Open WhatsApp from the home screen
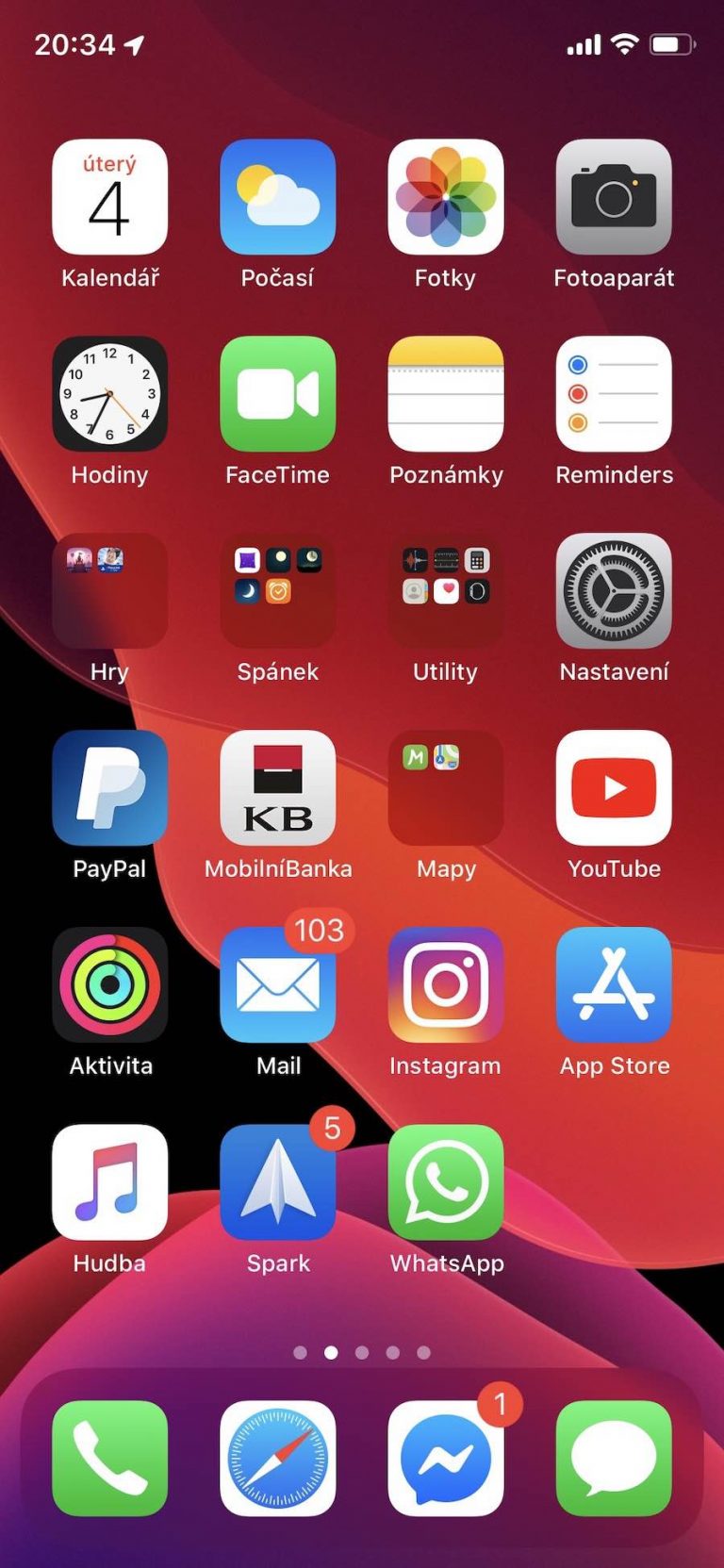 446,1181
